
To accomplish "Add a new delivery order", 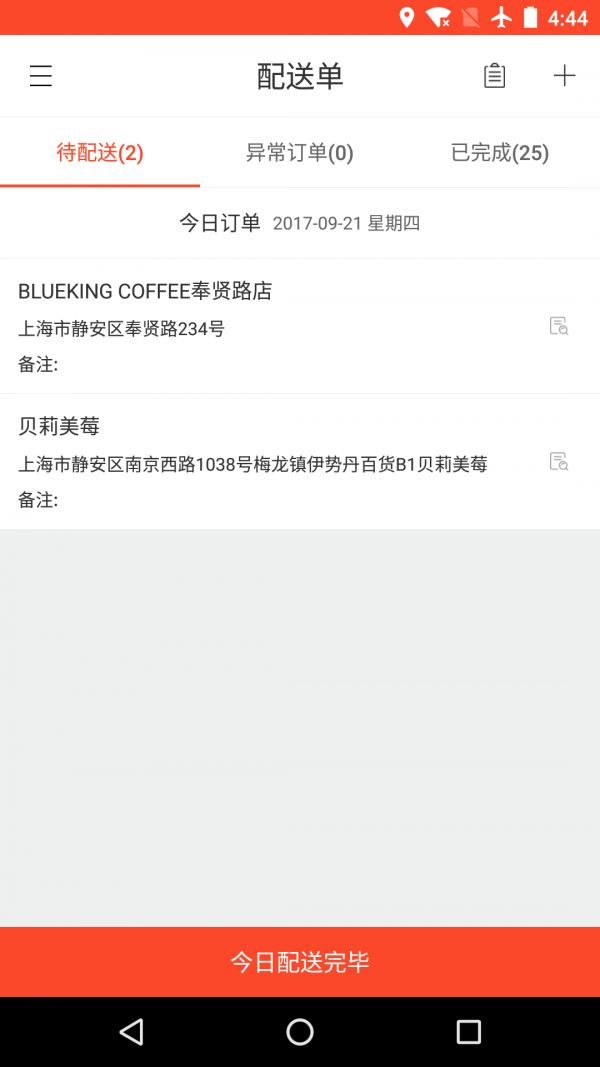I will coord(564,76).
